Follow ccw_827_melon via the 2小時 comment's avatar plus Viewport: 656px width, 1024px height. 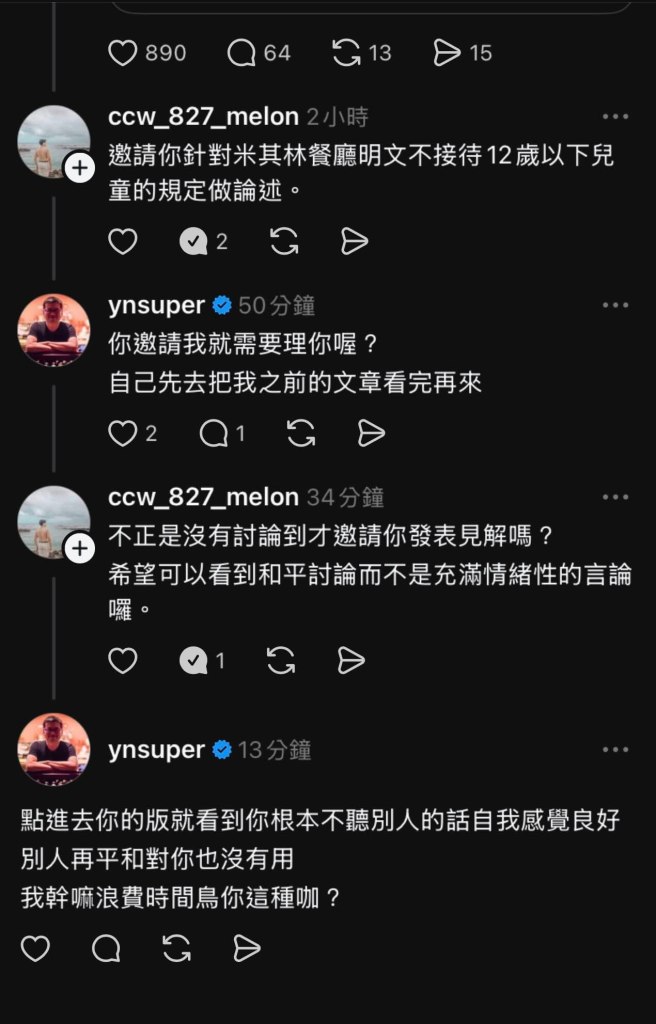[79, 168]
